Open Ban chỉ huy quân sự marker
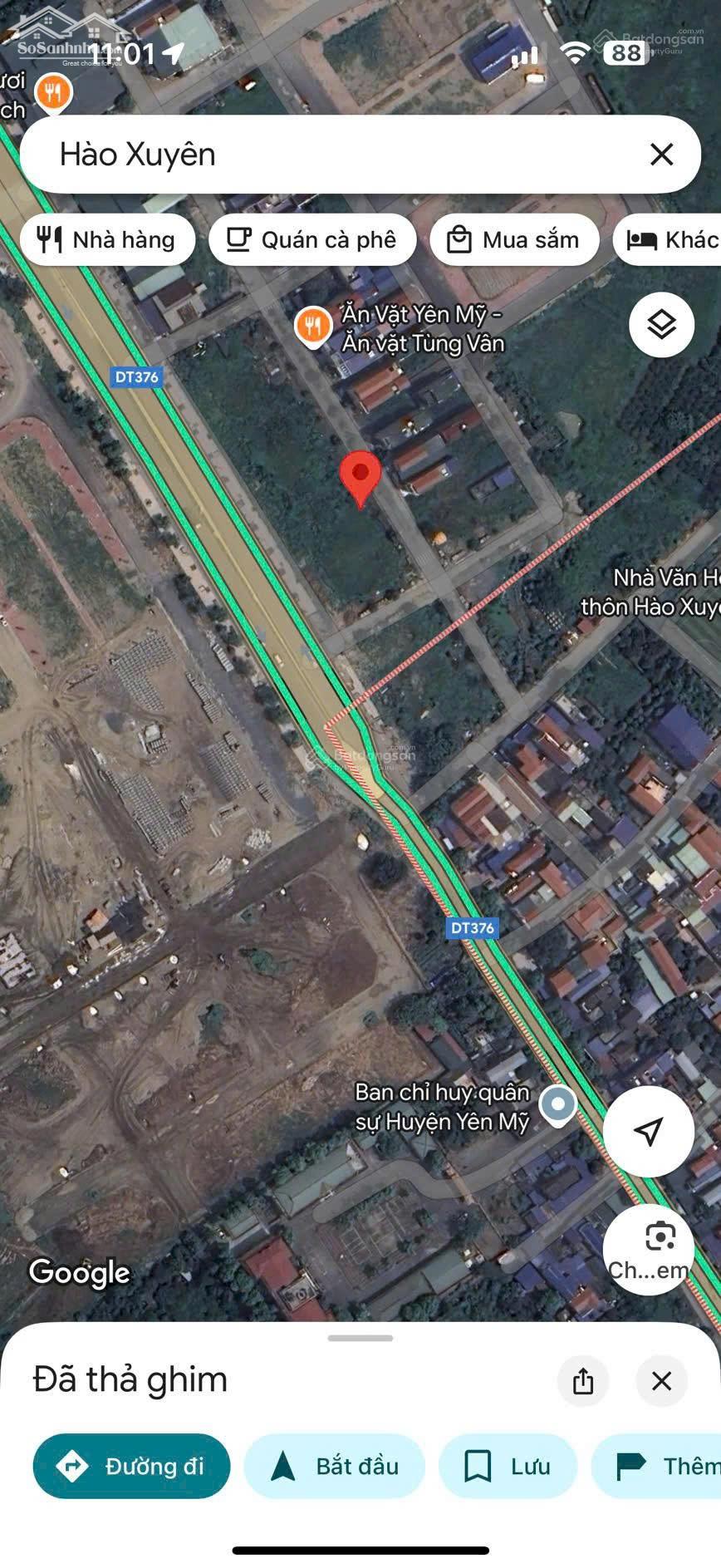721x1568 pixels. 557,1106
